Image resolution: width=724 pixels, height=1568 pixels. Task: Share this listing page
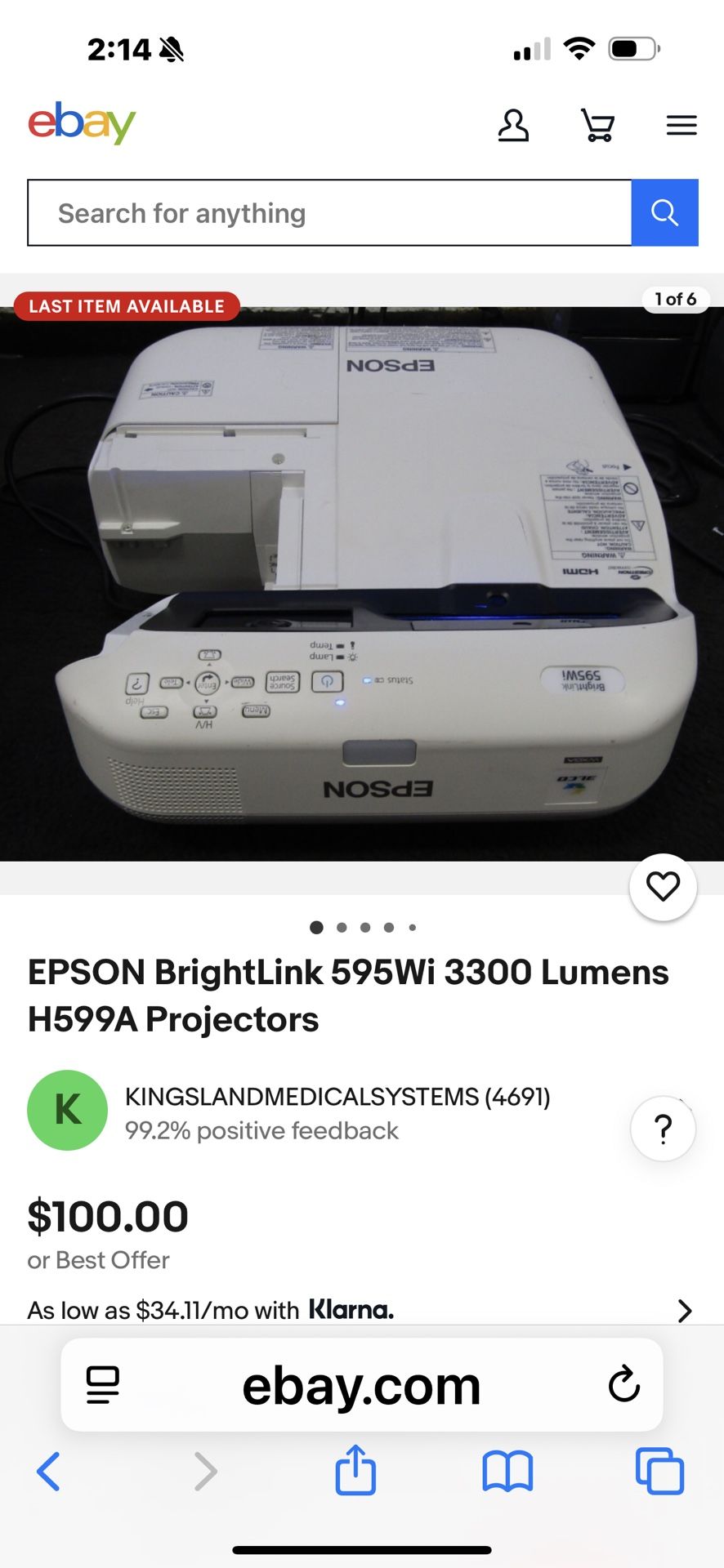coord(355,1470)
